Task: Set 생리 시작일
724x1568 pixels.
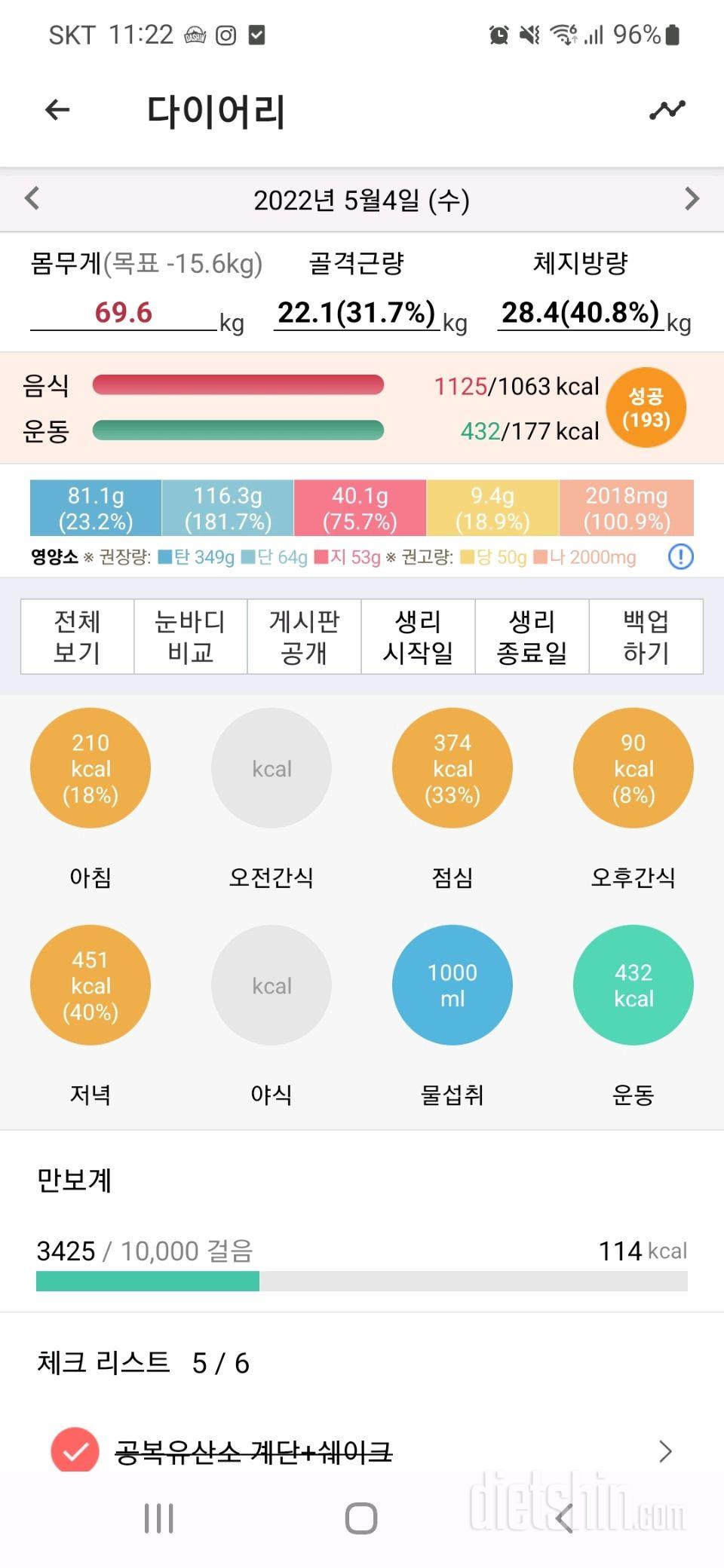Action: (x=418, y=636)
